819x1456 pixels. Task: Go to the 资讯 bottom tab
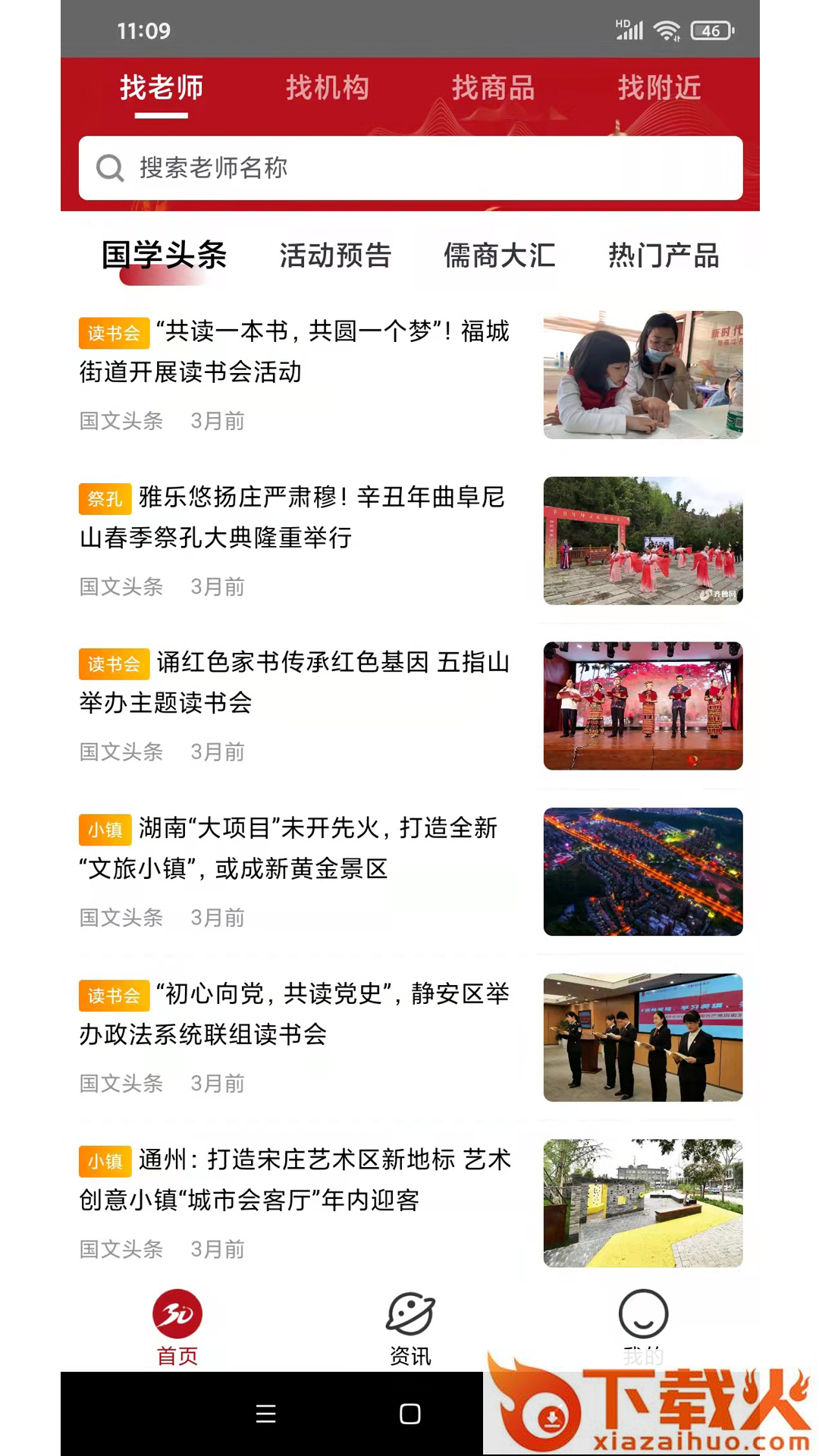point(410,1329)
